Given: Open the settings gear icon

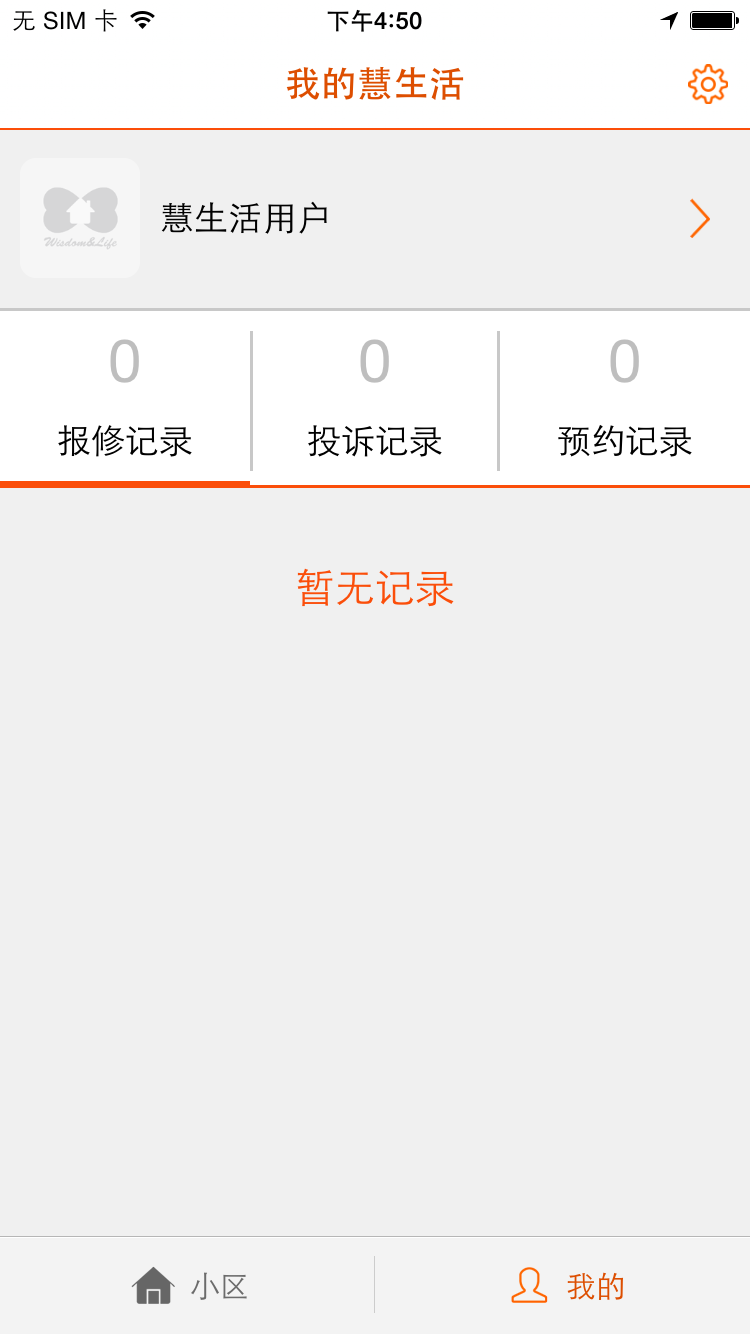Looking at the screenshot, I should [707, 84].
